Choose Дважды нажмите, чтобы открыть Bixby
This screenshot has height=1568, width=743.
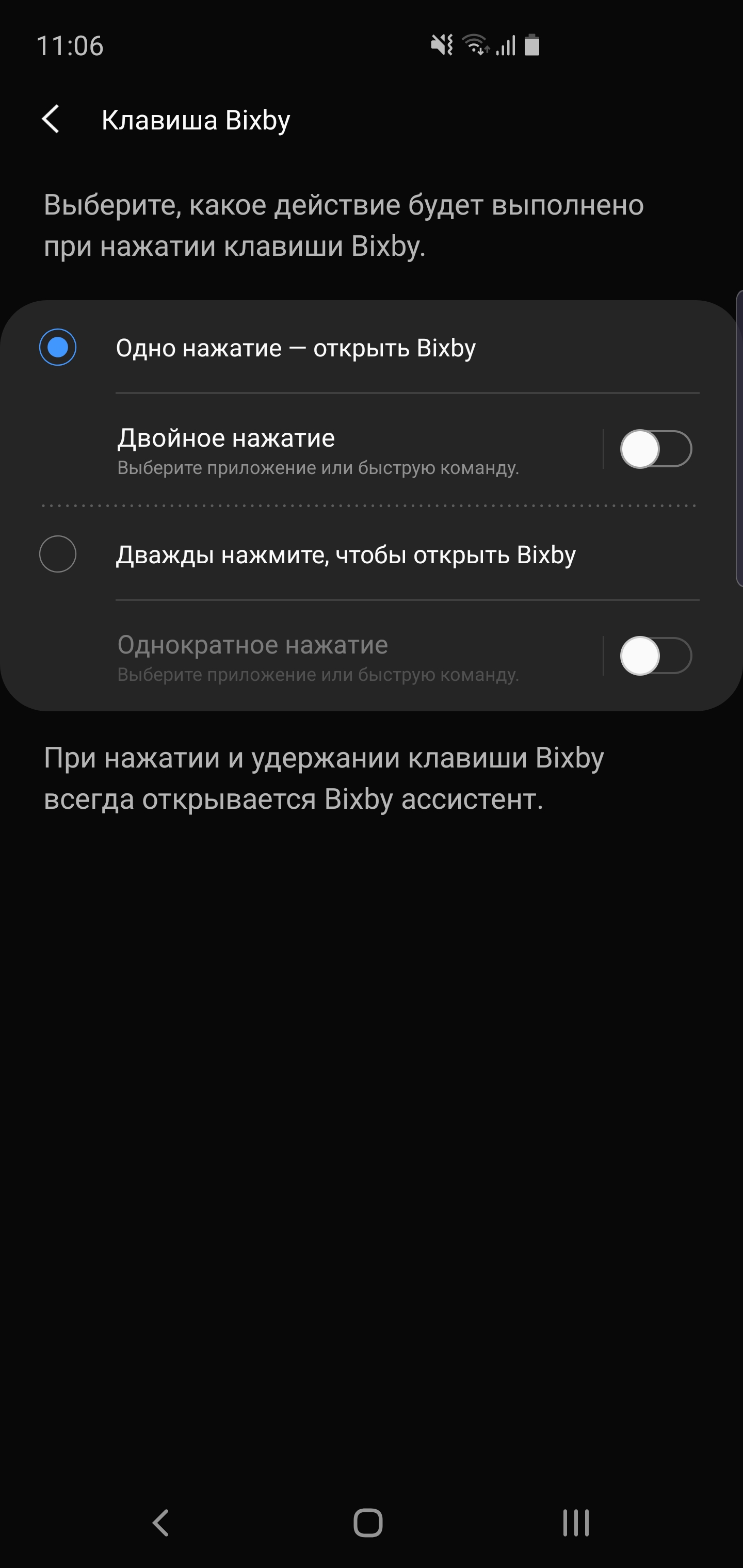tap(58, 554)
